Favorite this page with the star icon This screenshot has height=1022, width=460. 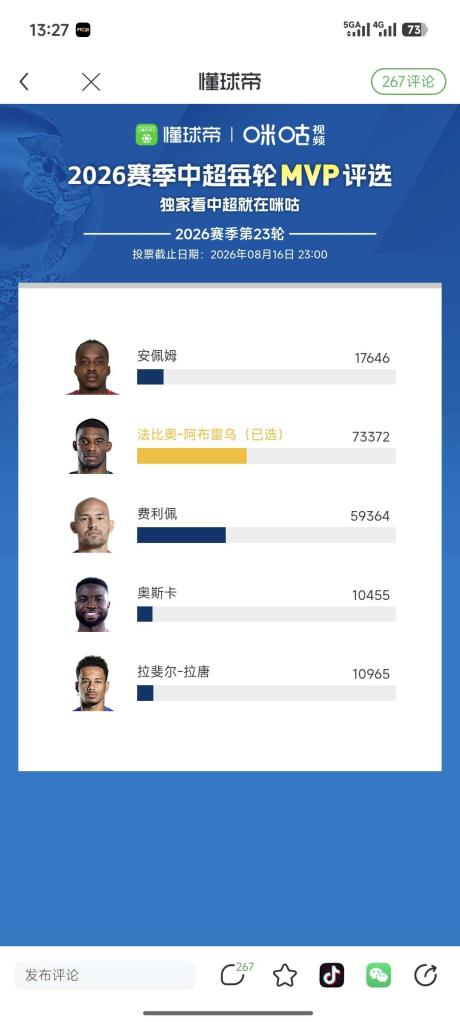tap(285, 975)
